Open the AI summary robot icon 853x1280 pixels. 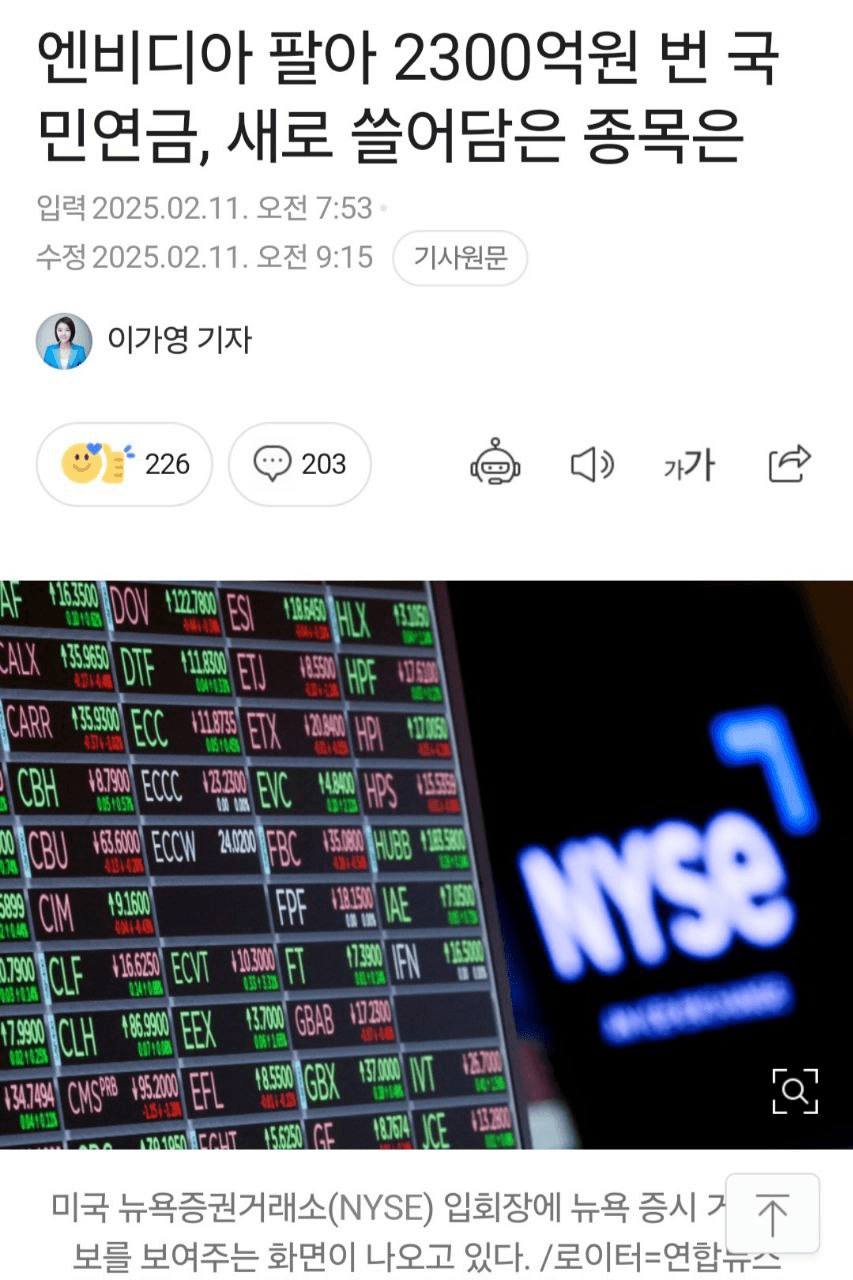click(x=496, y=464)
